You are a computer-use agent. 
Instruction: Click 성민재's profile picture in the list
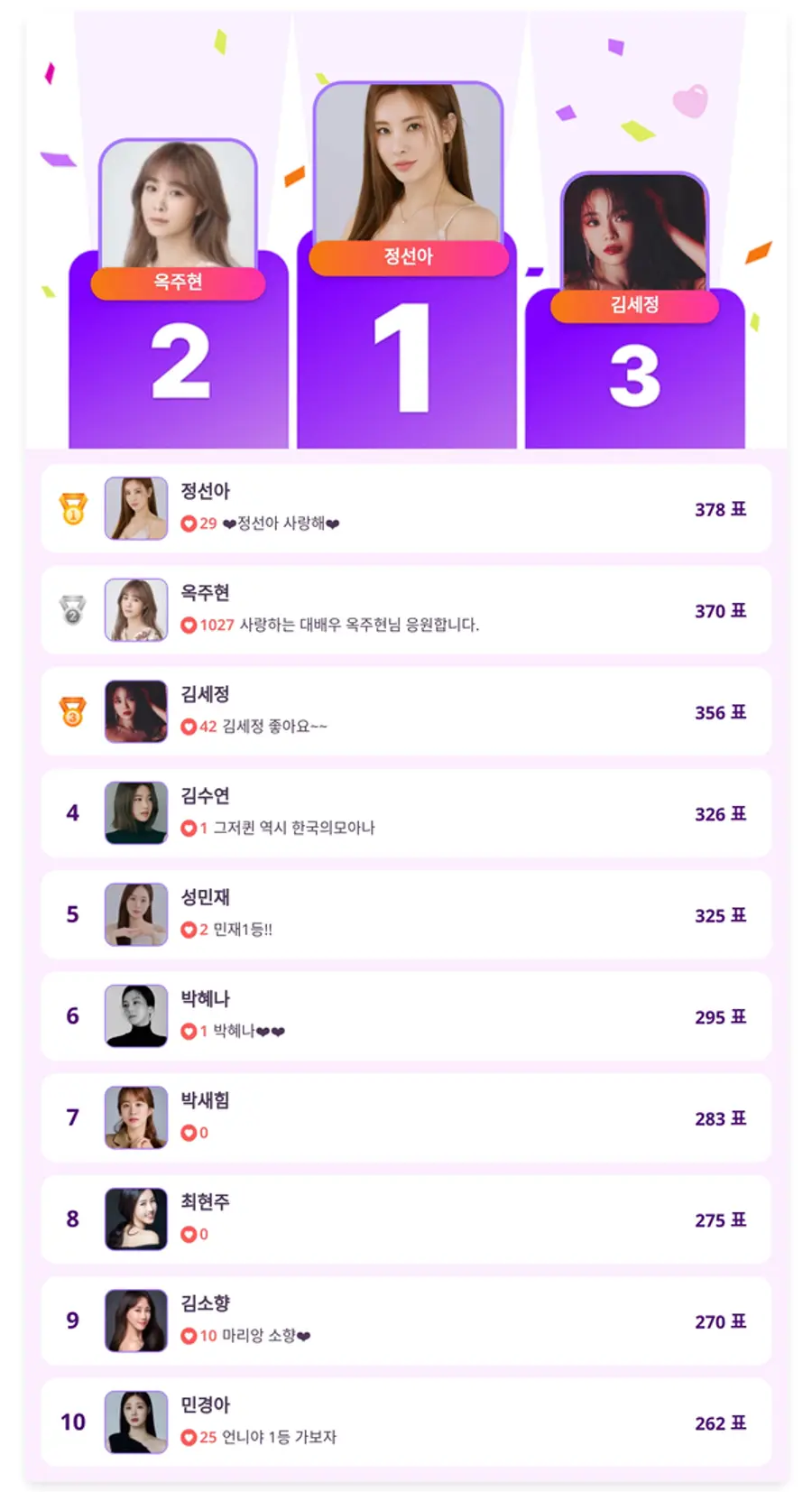click(135, 914)
